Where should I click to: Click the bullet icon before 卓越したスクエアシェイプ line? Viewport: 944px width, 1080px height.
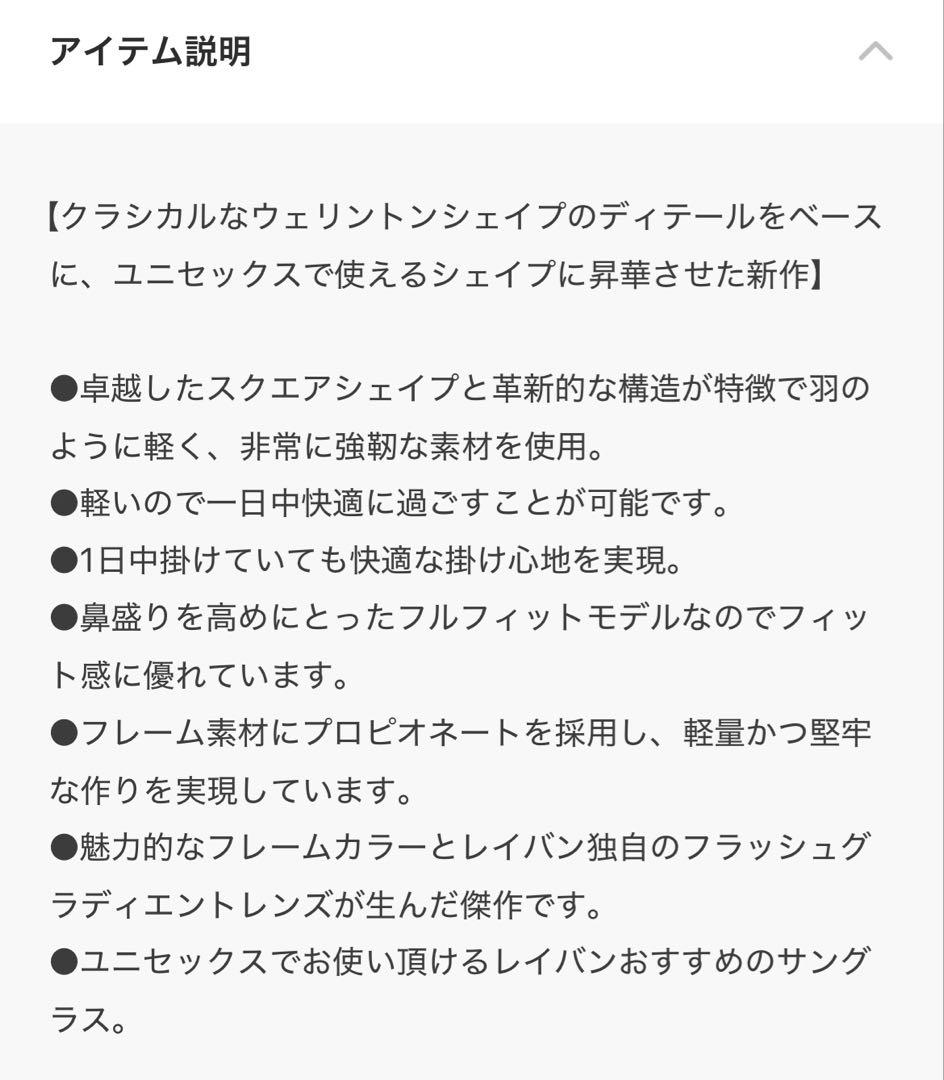pos(62,386)
